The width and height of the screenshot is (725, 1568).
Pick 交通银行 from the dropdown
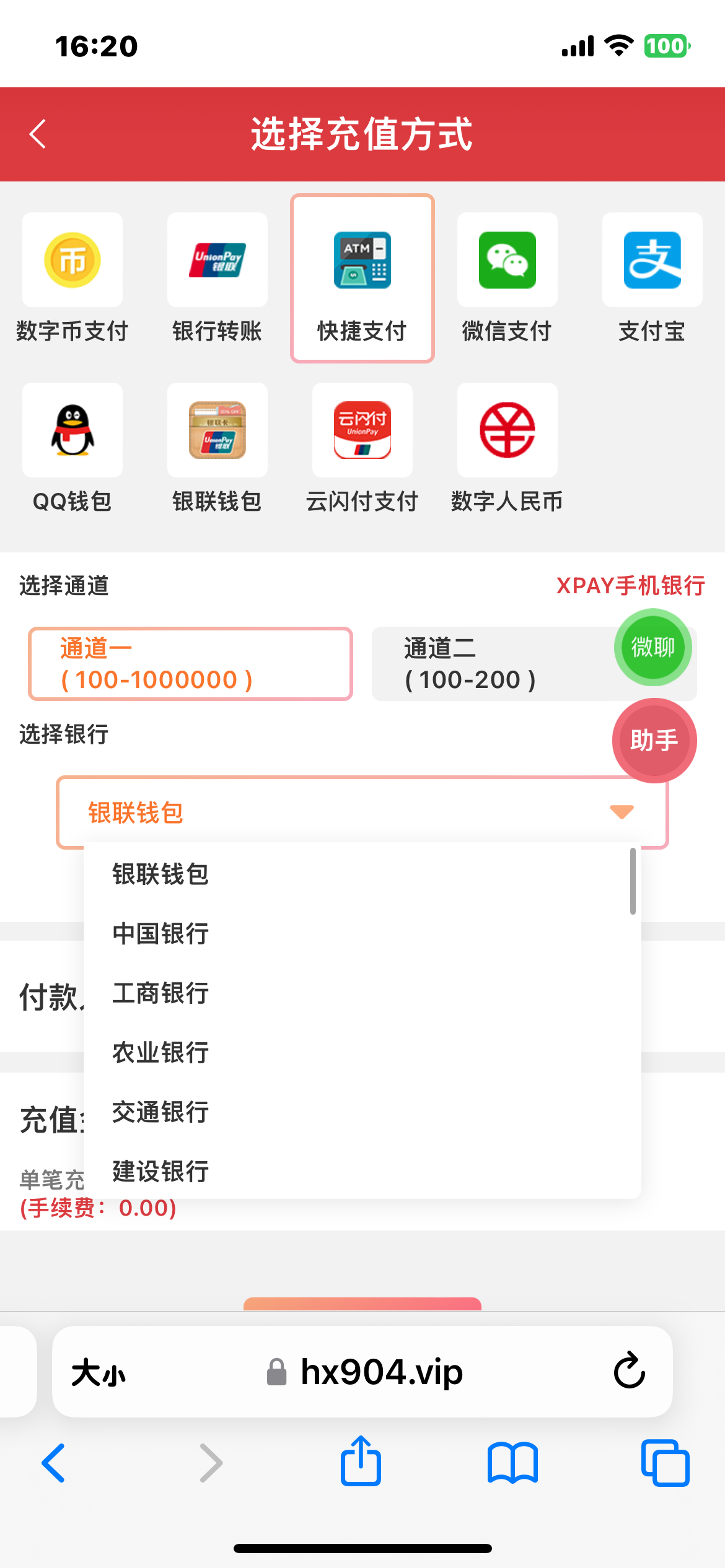pyautogui.click(x=362, y=1112)
